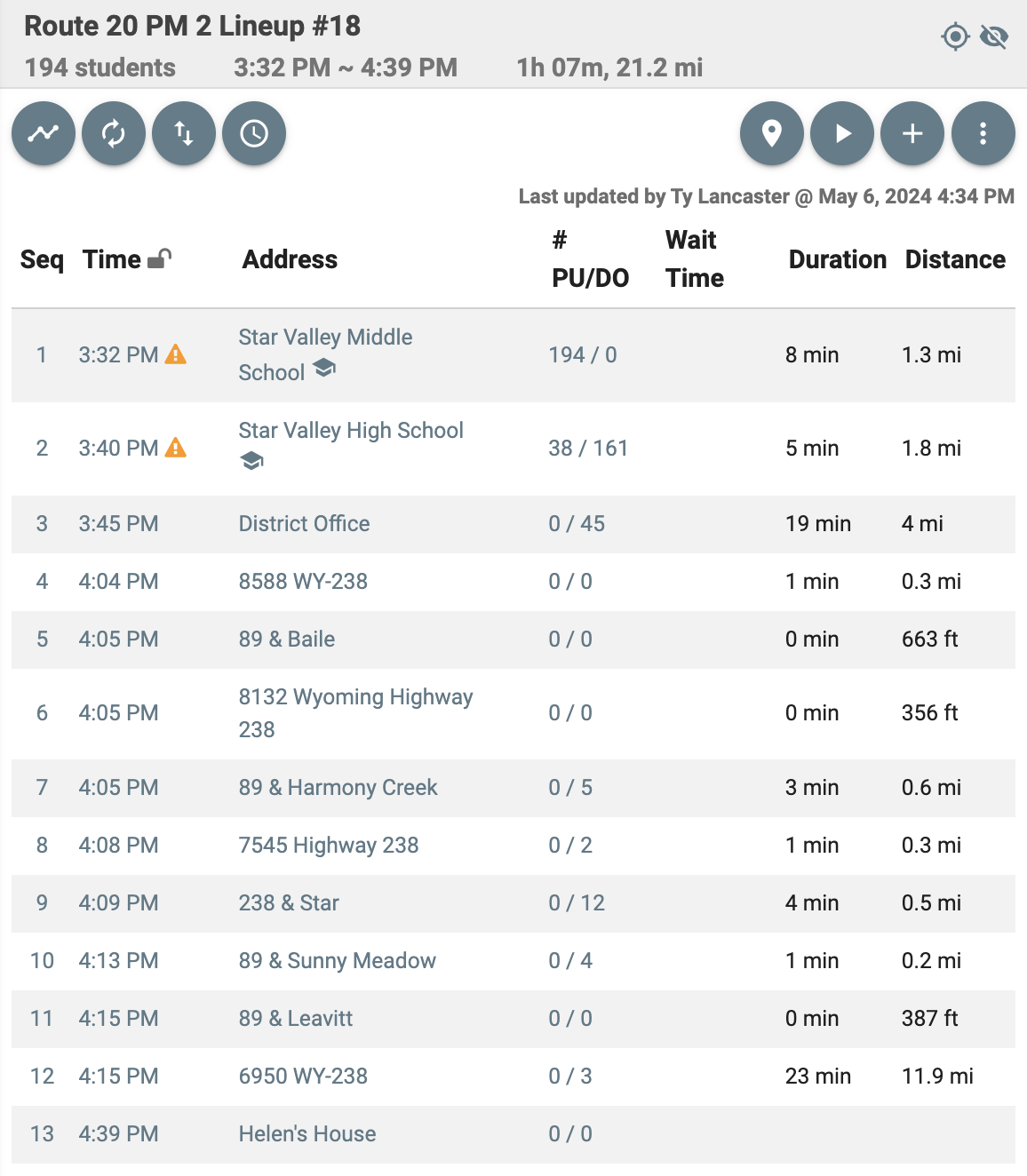The width and height of the screenshot is (1027, 1176).
Task: Open Star Valley Middle School stop
Action: (325, 354)
